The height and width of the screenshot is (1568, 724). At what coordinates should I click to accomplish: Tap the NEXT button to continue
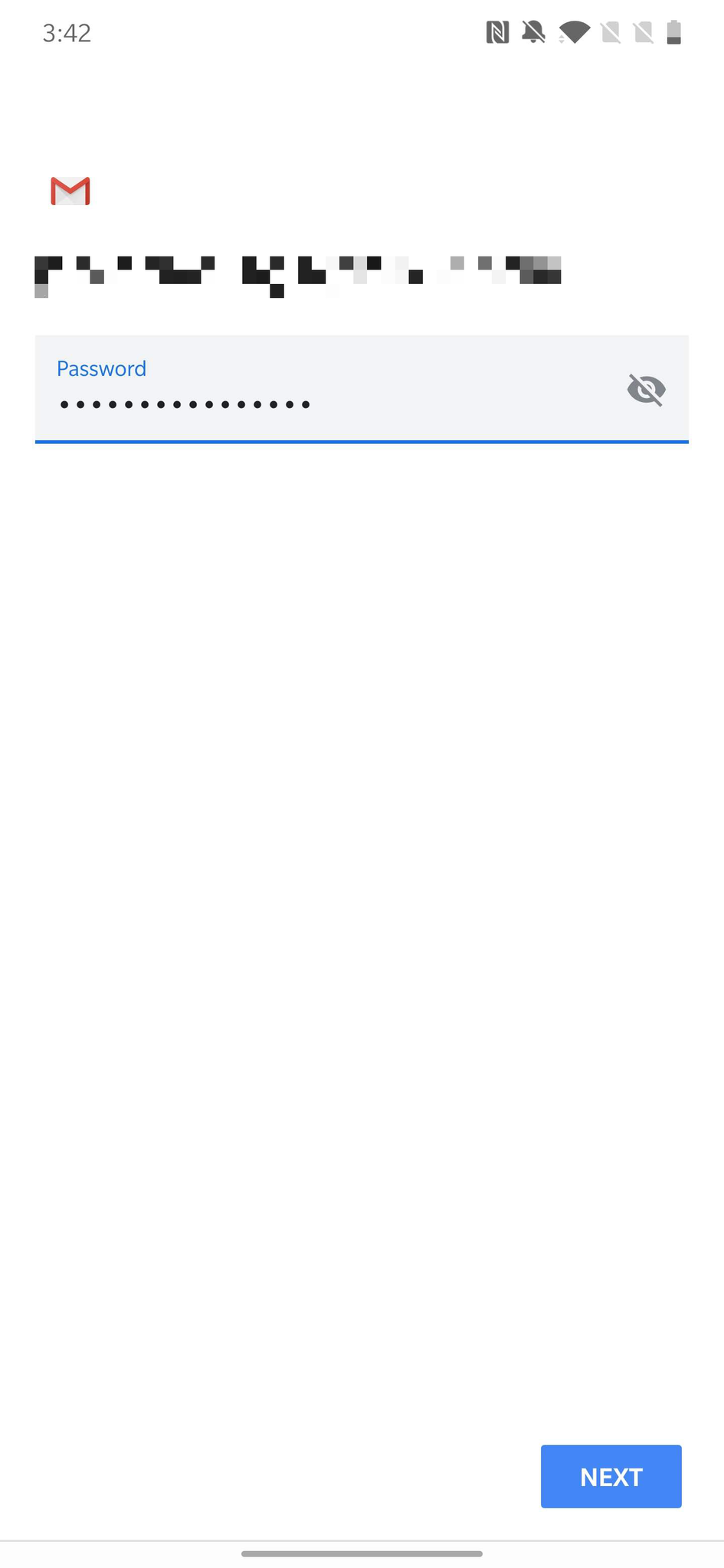tap(611, 1476)
